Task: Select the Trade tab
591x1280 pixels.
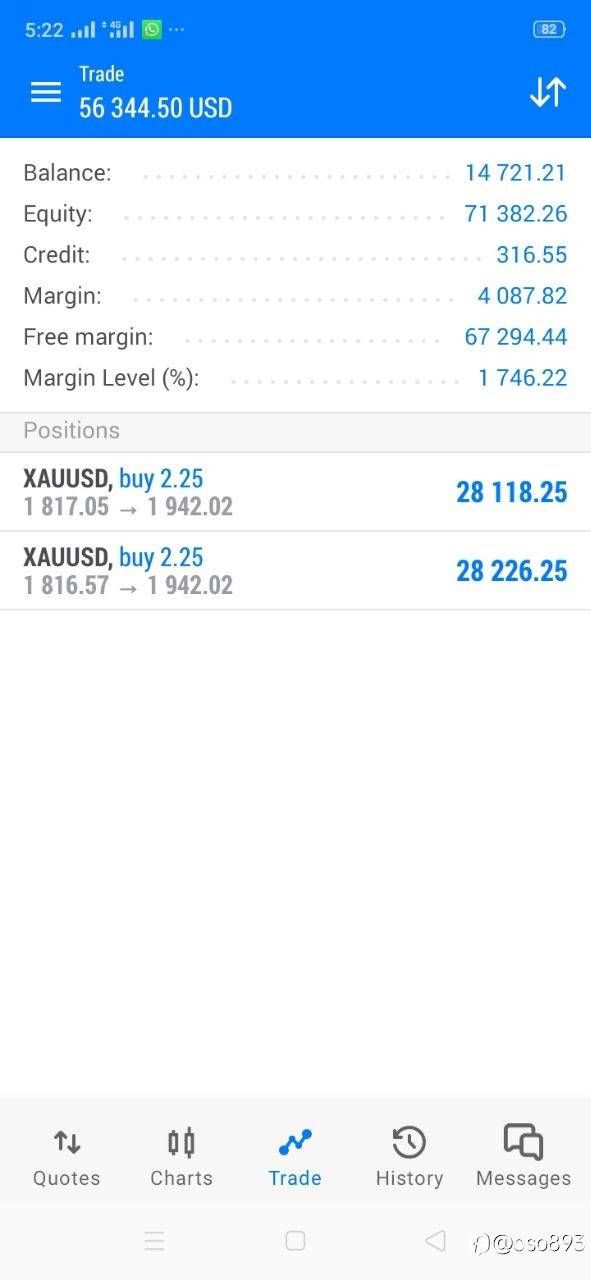Action: pyautogui.click(x=295, y=1158)
